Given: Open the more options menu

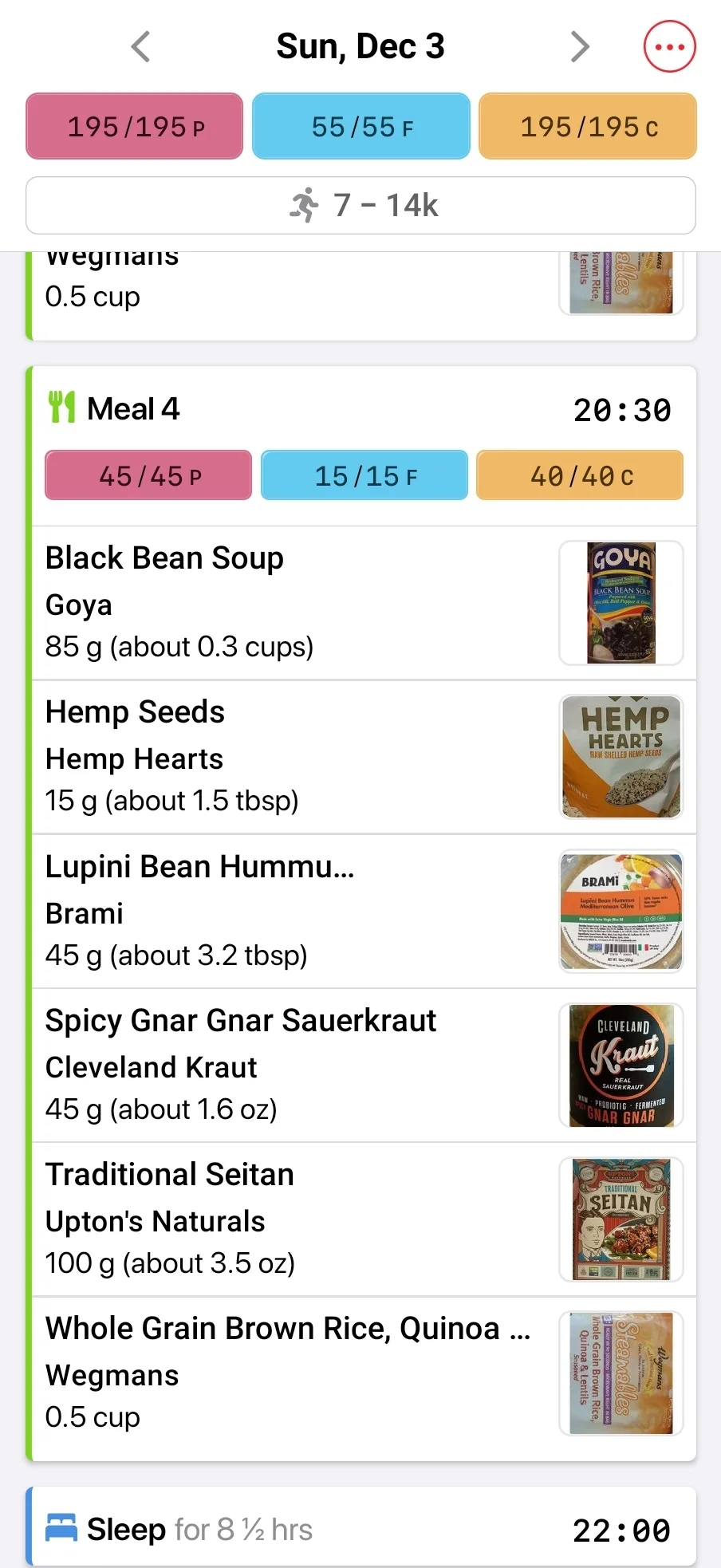Looking at the screenshot, I should point(669,47).
